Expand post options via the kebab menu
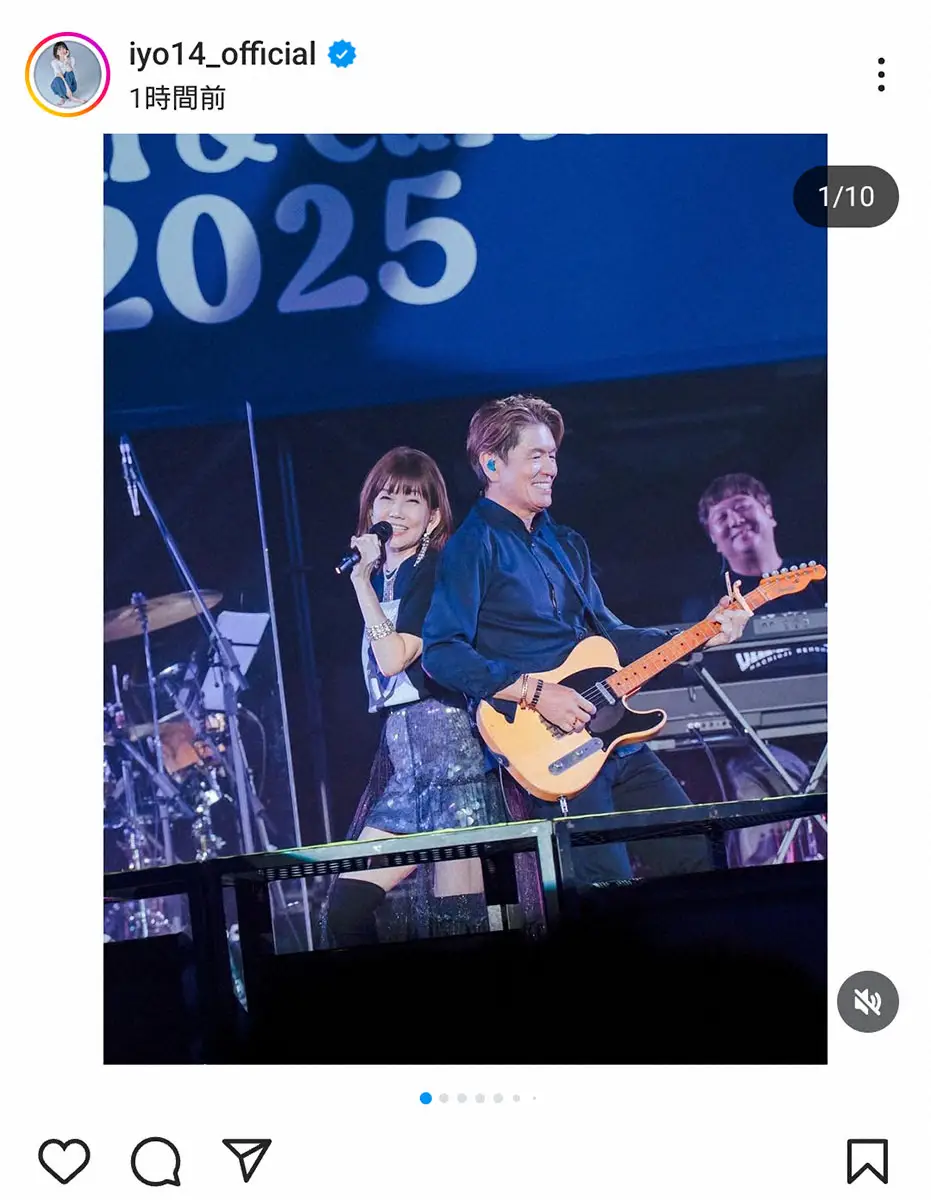 tap(881, 75)
